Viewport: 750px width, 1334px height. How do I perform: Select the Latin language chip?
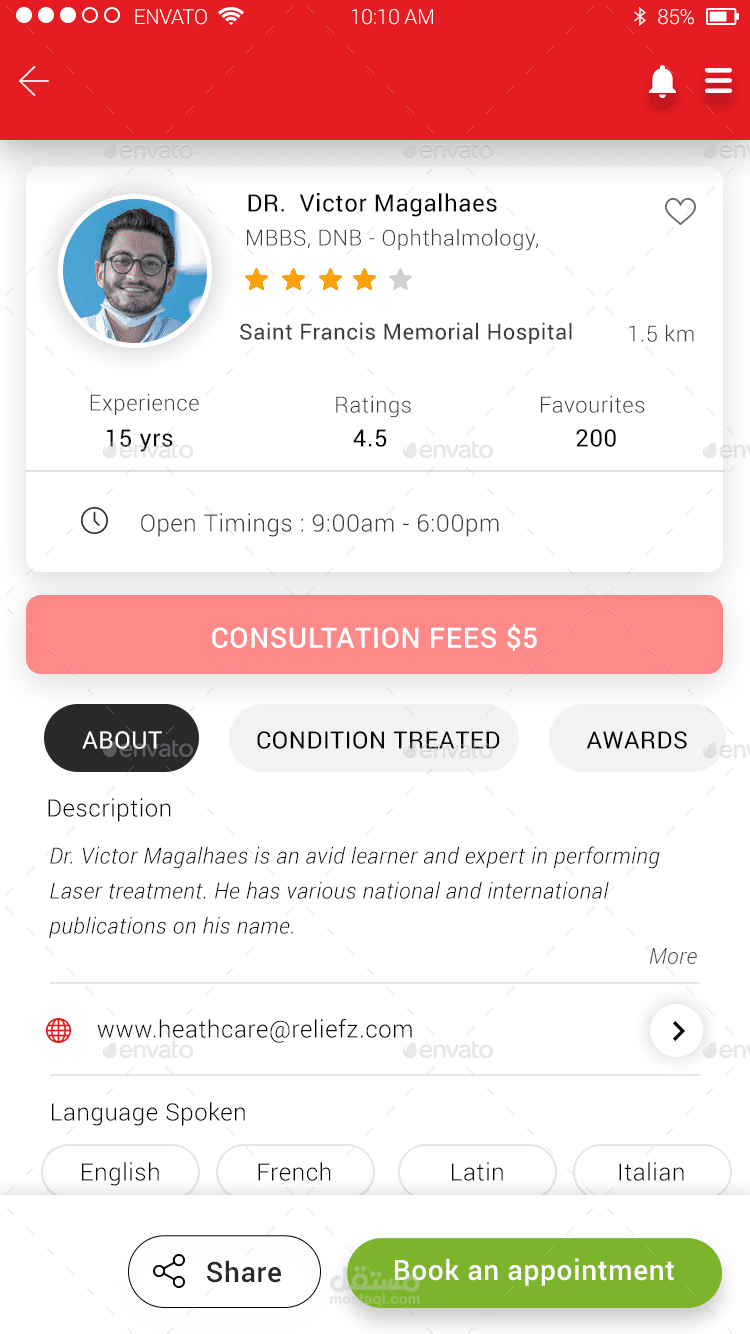(x=477, y=1171)
